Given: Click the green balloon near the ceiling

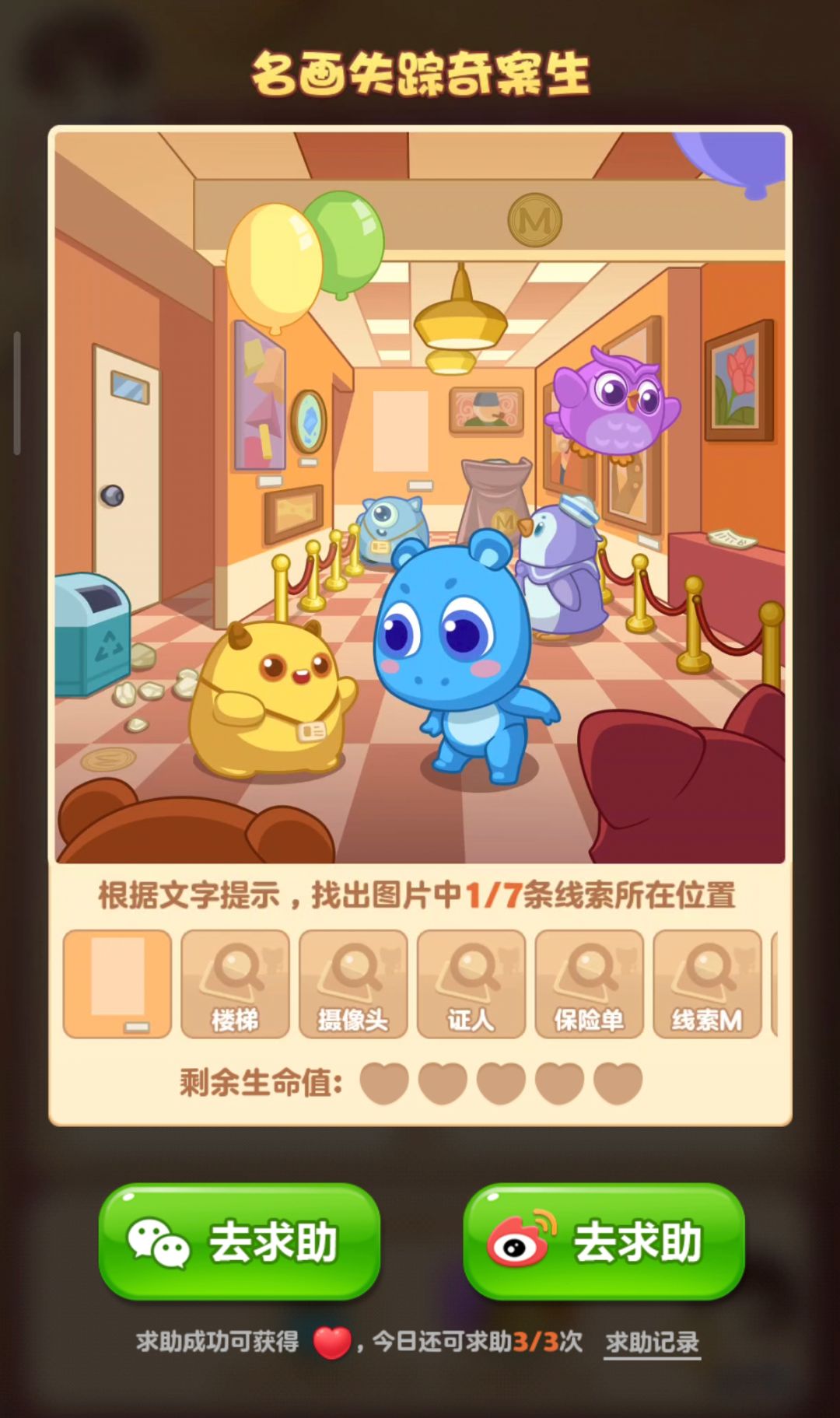Looking at the screenshot, I should click(x=348, y=241).
